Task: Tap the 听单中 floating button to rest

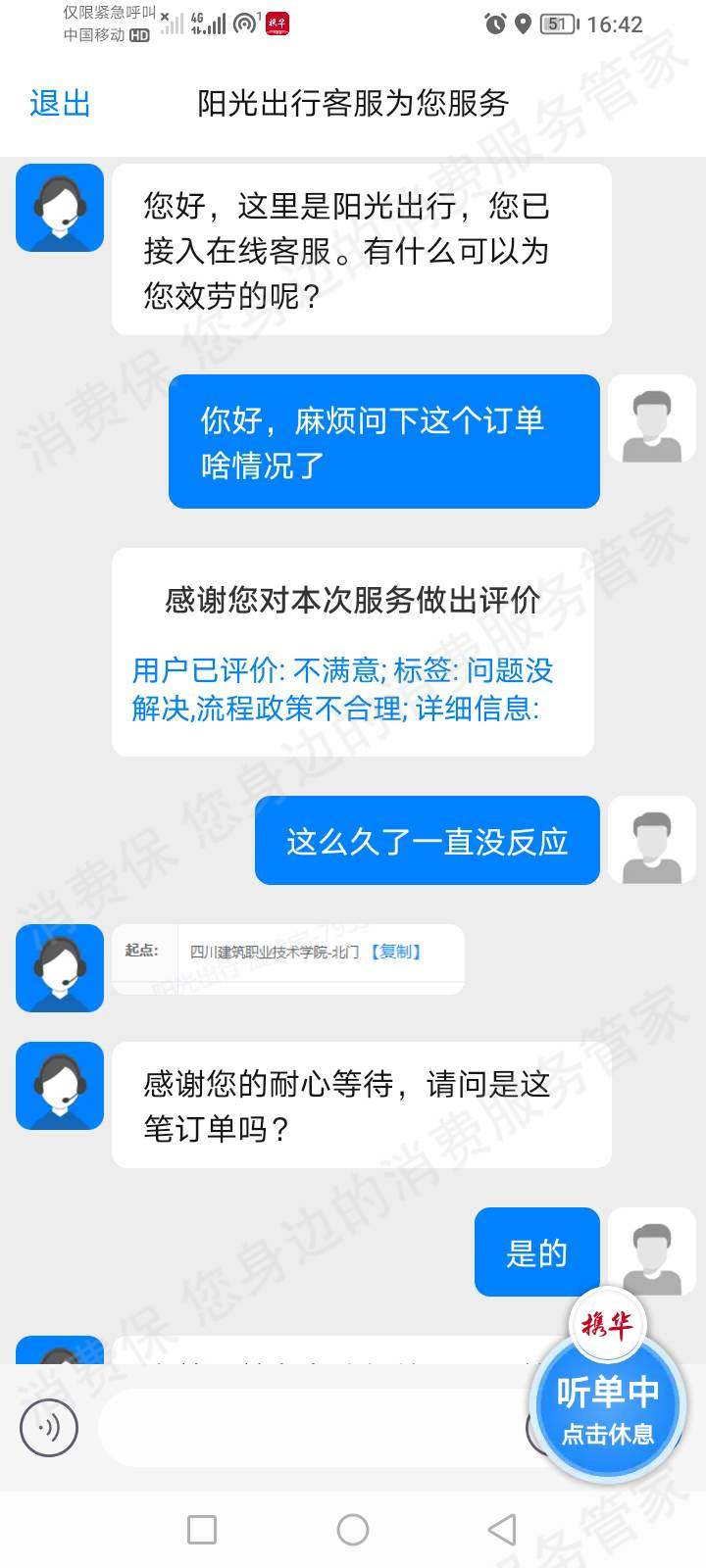Action: click(x=607, y=1408)
